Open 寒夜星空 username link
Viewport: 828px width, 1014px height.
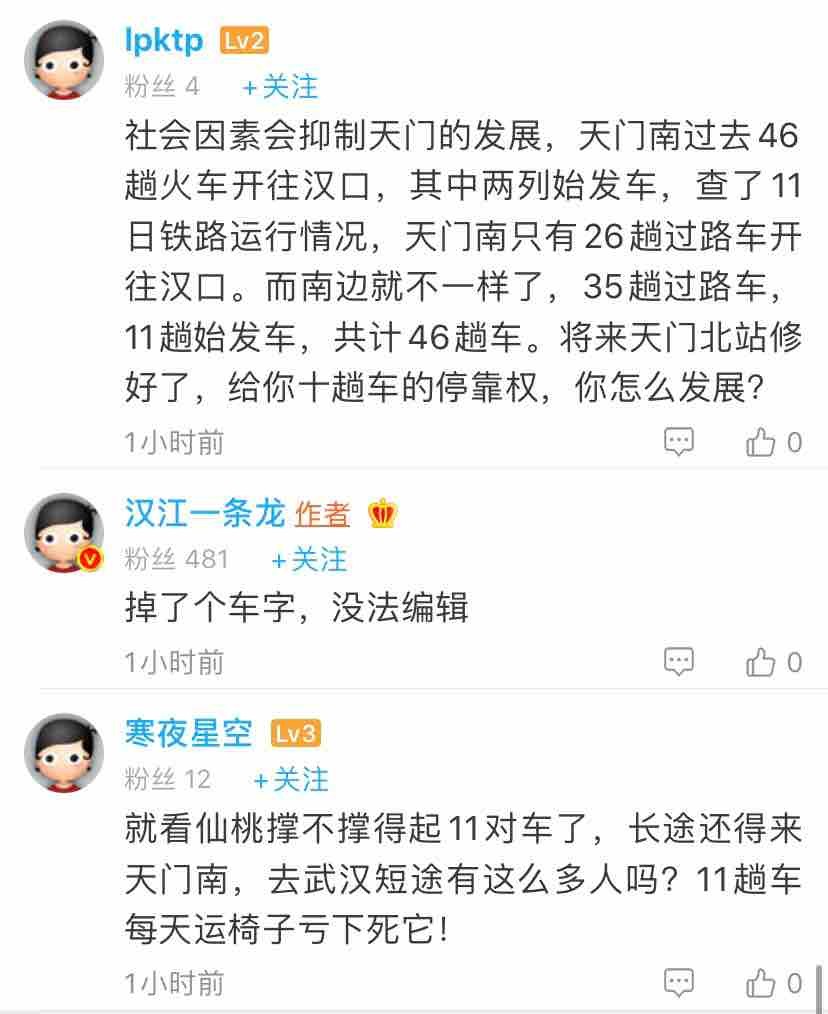pos(190,734)
